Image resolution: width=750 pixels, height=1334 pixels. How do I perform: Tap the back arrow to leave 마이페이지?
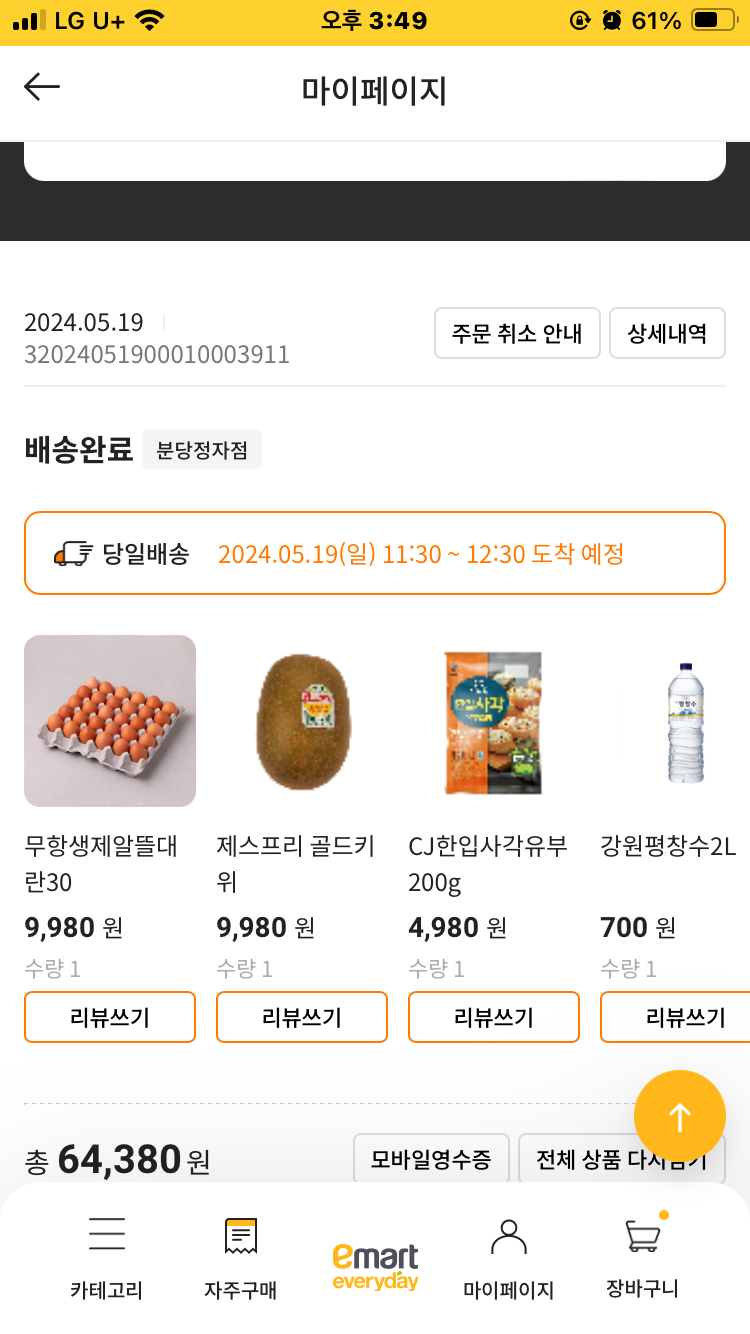[x=42, y=86]
